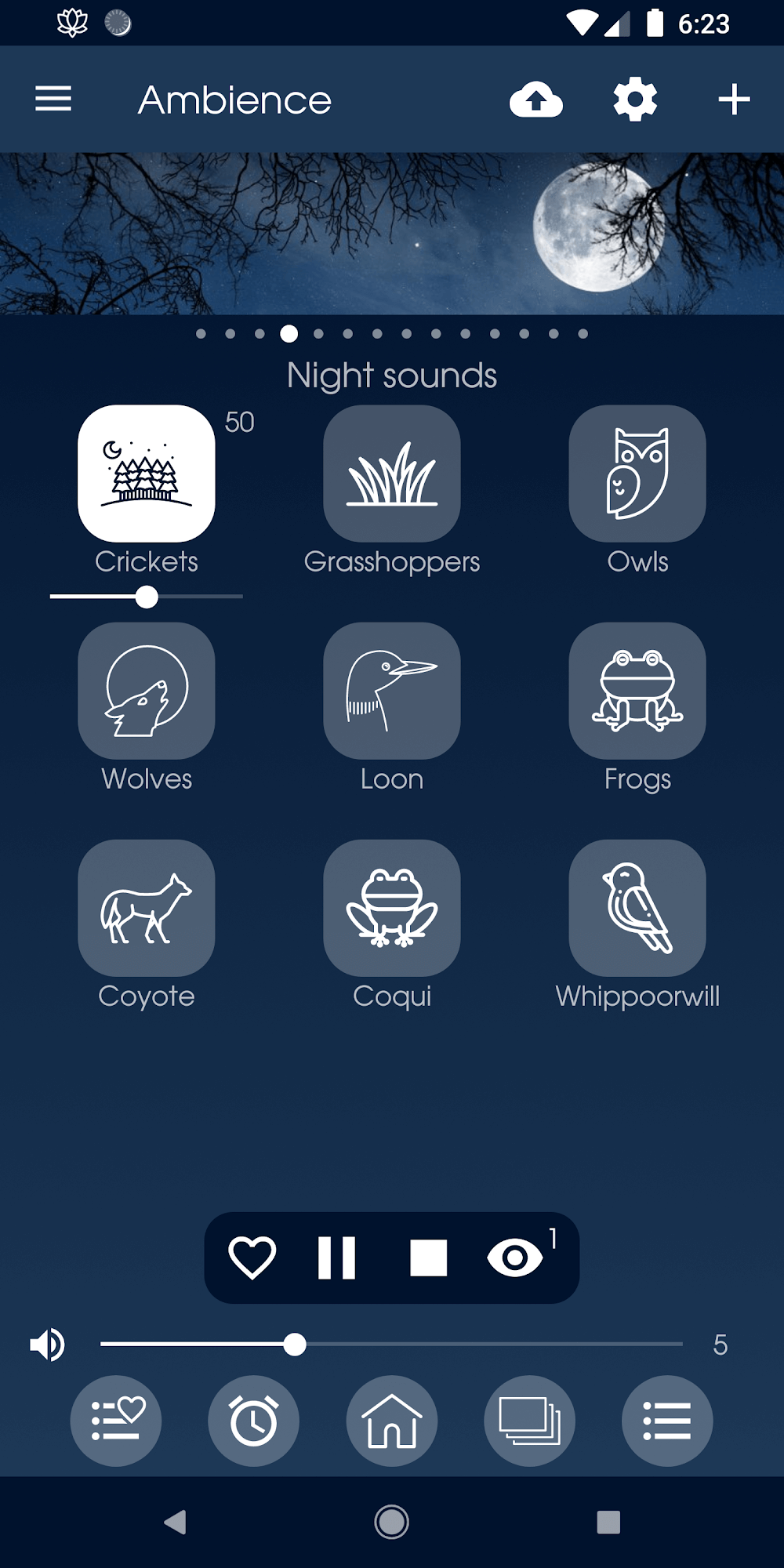Open the cloud upload option
784x1568 pixels.
(536, 100)
